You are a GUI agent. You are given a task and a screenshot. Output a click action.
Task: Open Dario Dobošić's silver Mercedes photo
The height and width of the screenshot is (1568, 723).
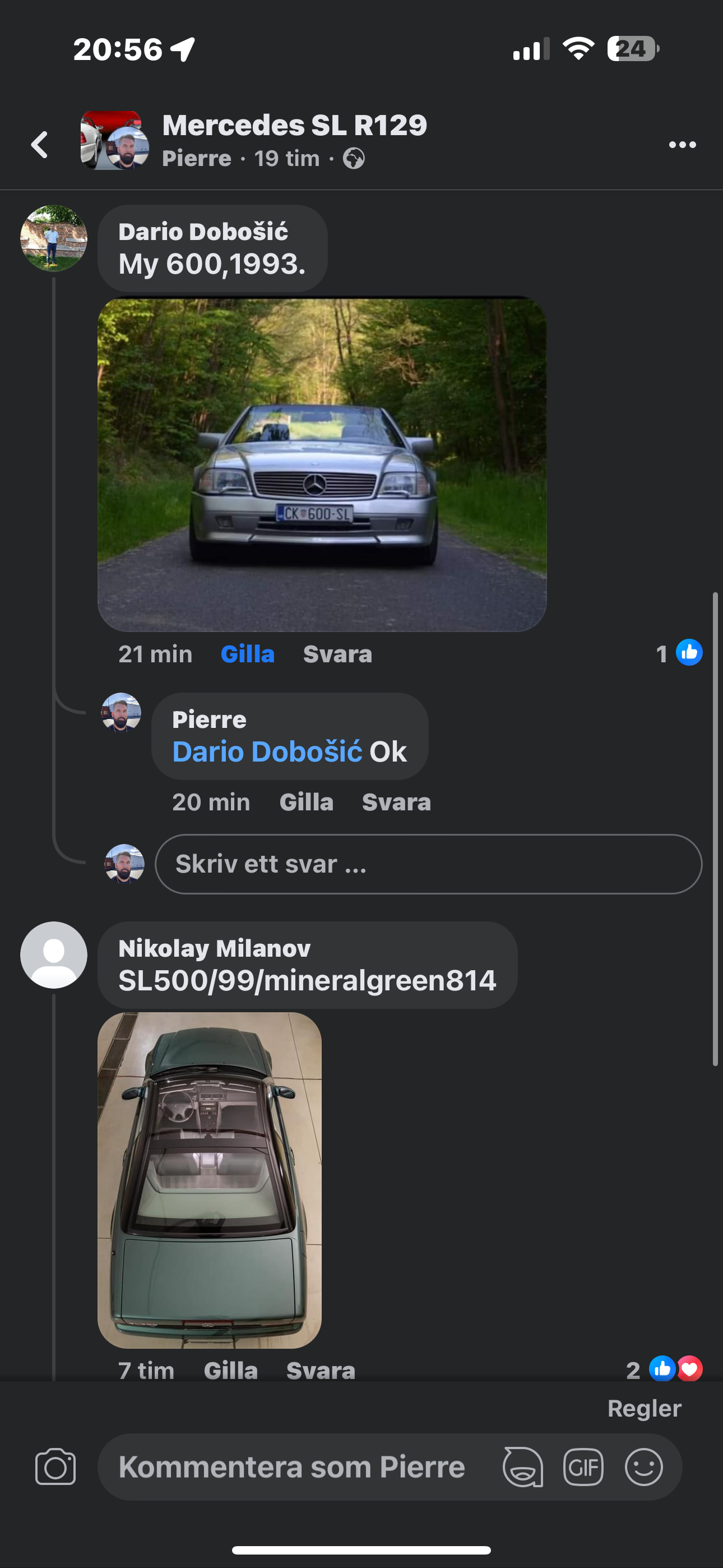click(x=322, y=464)
